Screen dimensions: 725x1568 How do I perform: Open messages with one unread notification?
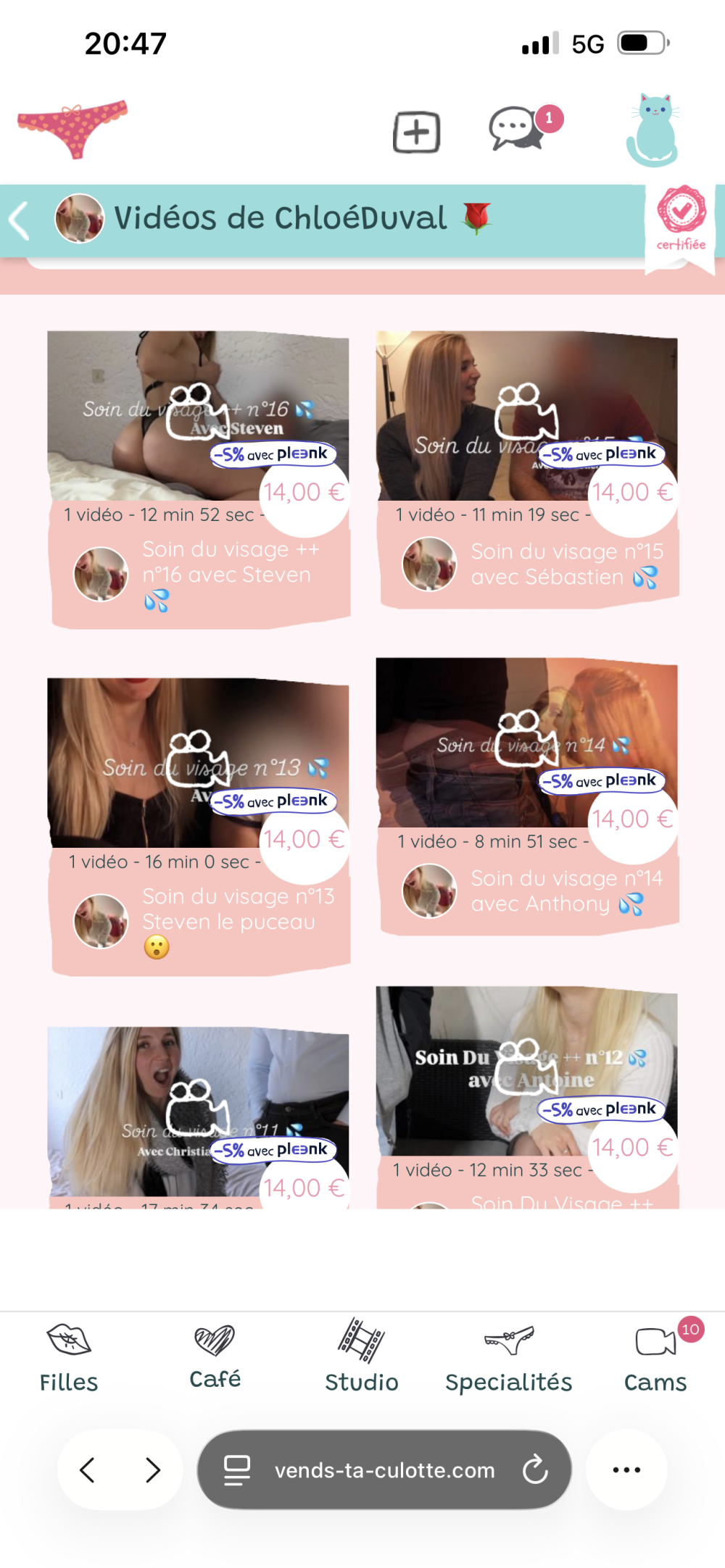coord(518,130)
